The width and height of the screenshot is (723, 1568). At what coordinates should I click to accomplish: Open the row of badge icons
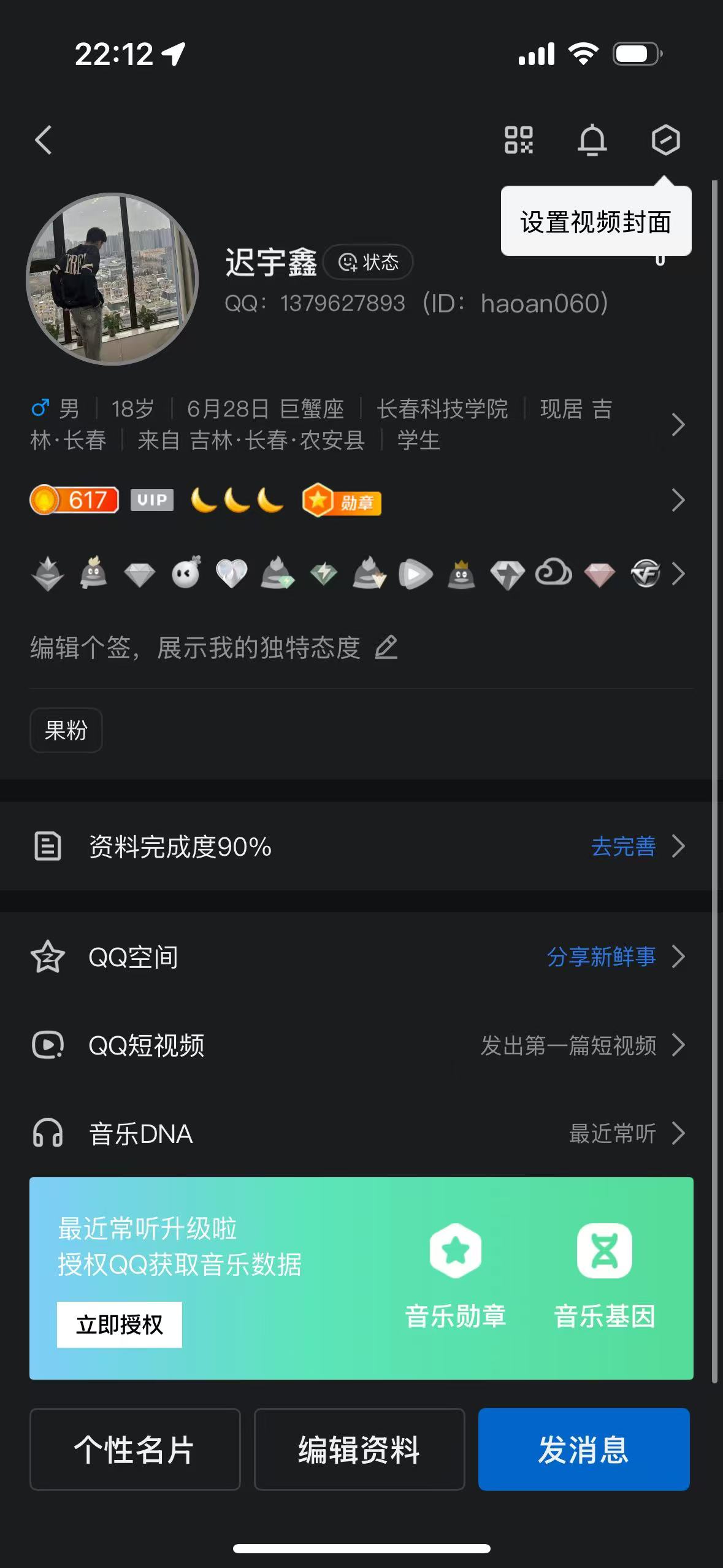coord(358,574)
